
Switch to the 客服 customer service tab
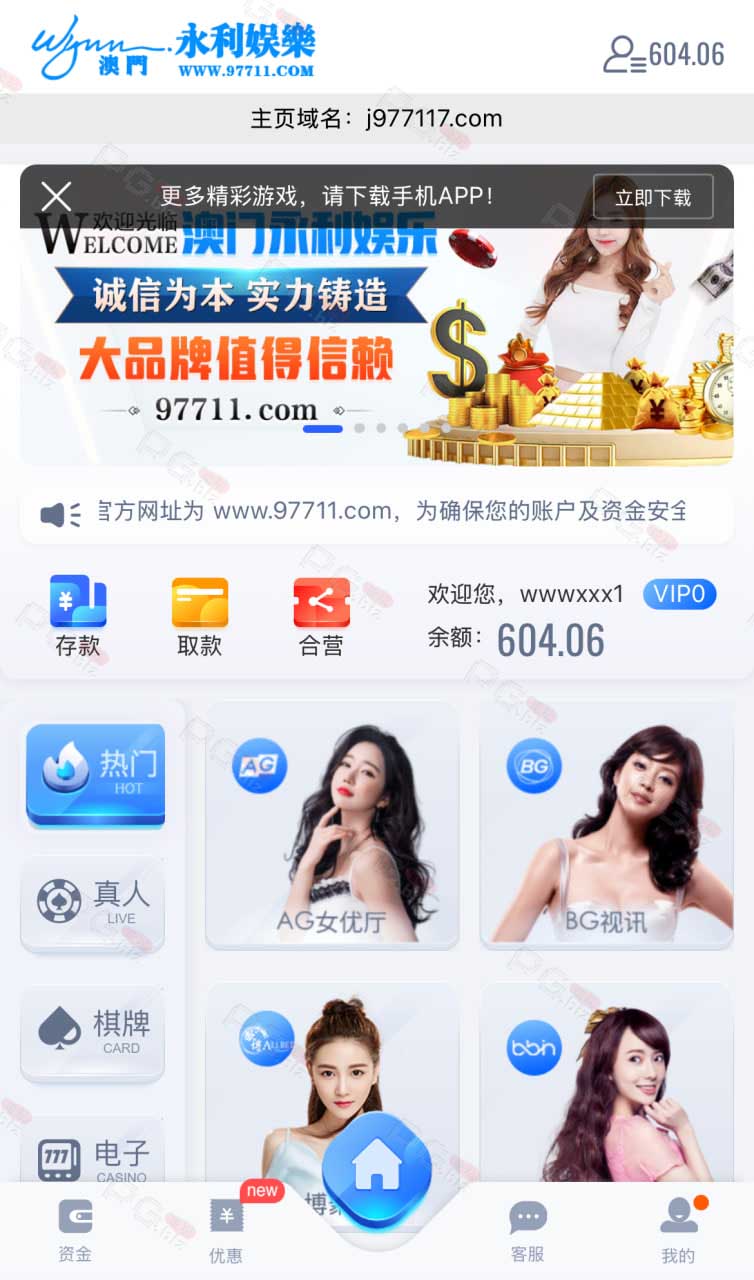point(527,1231)
